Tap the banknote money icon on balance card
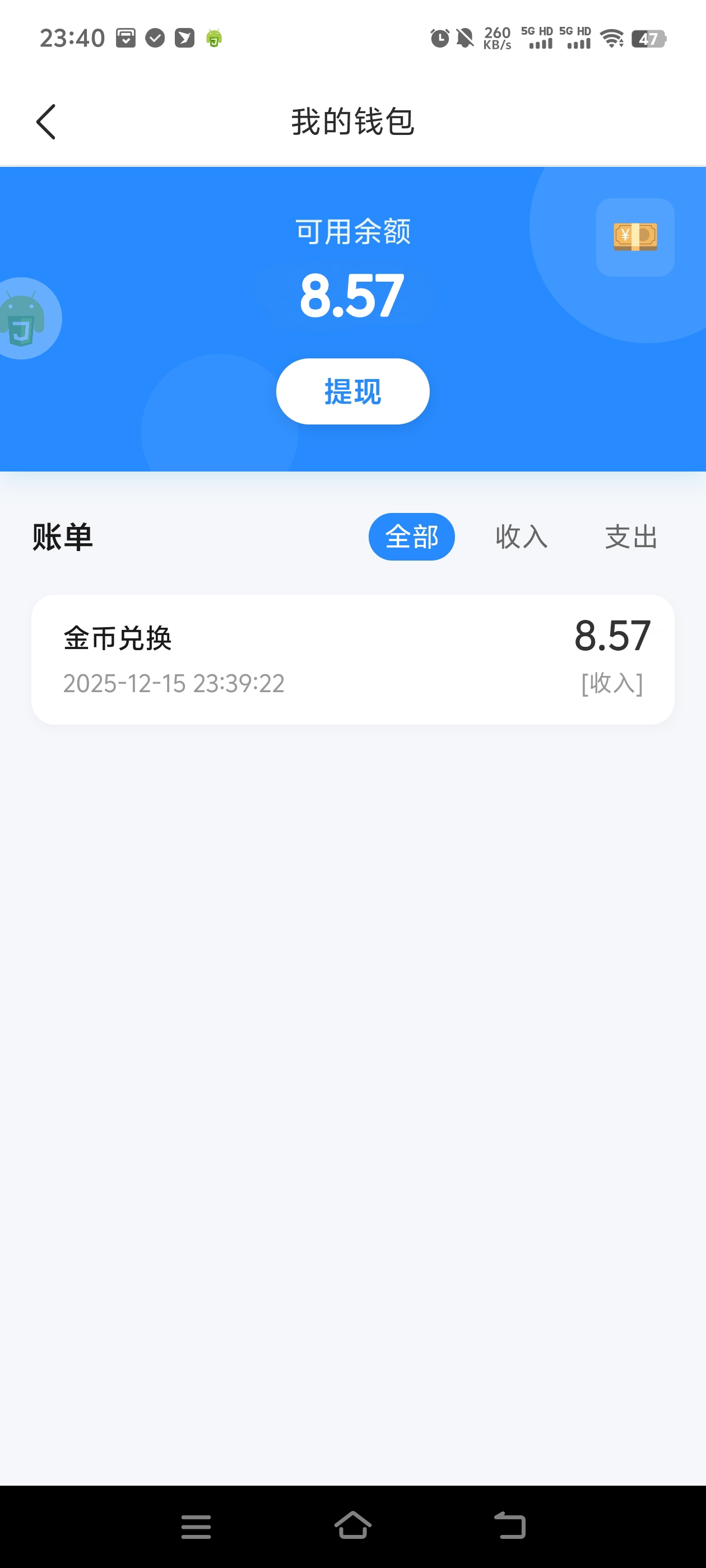This screenshot has width=706, height=1568. (x=635, y=237)
